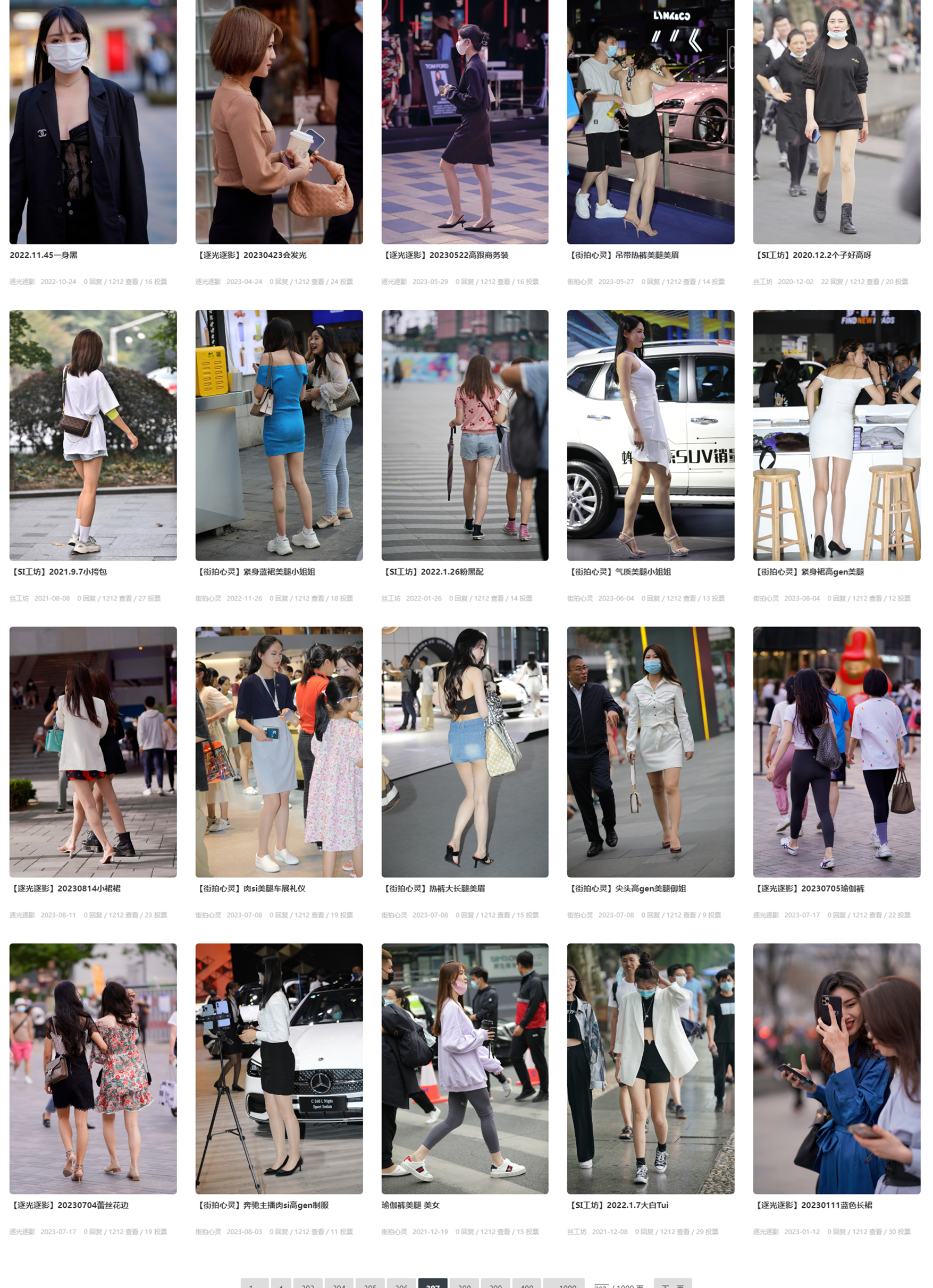Open the post 2022.11.45一身黑

pyautogui.click(x=44, y=255)
